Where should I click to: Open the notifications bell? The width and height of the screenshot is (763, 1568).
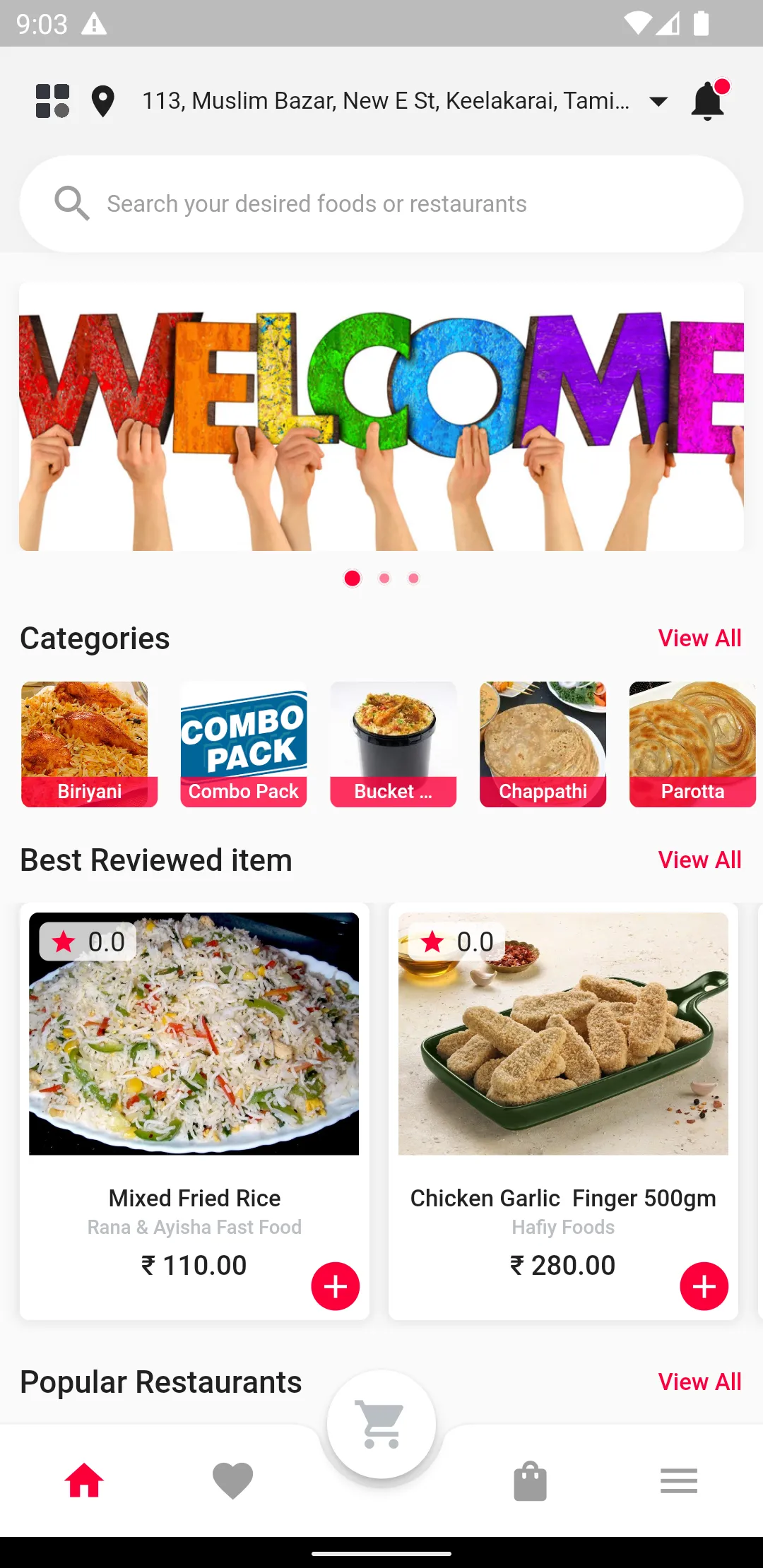pos(709,101)
